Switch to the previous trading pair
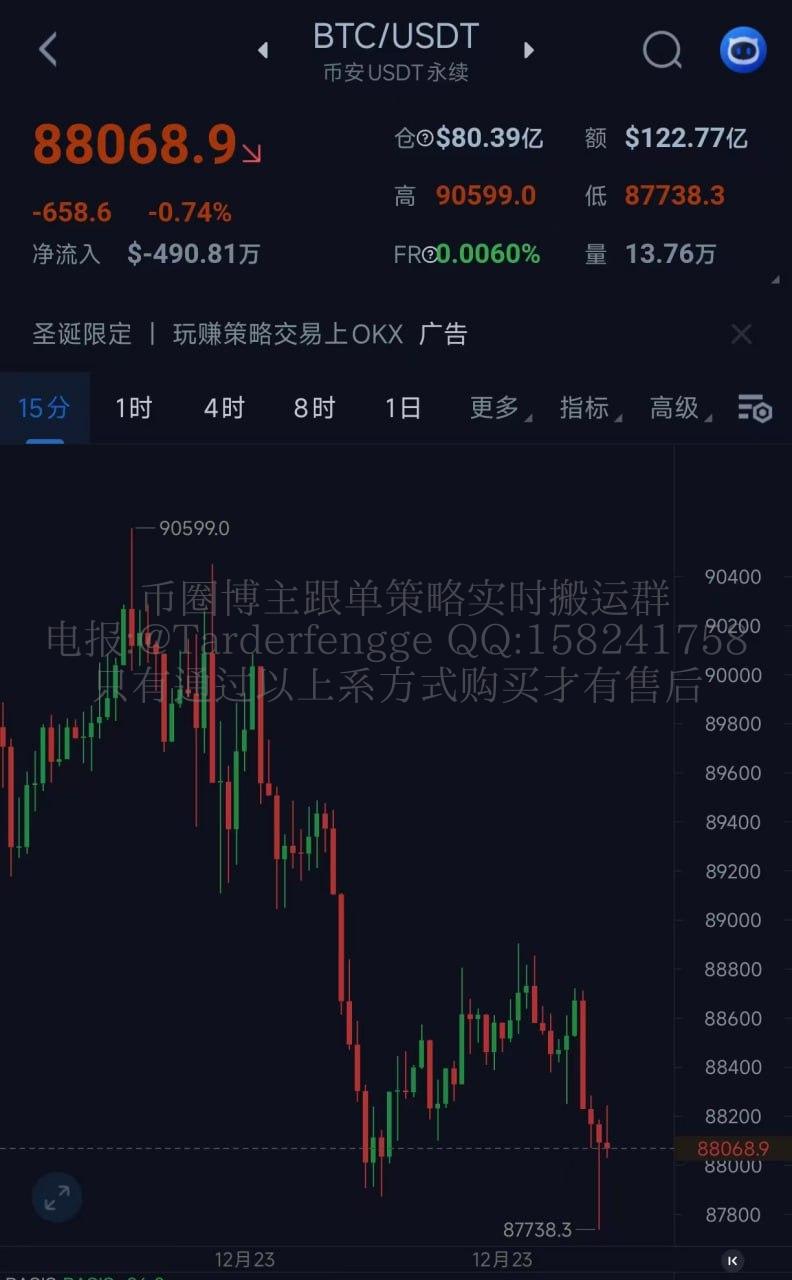Image resolution: width=792 pixels, height=1280 pixels. click(x=263, y=50)
